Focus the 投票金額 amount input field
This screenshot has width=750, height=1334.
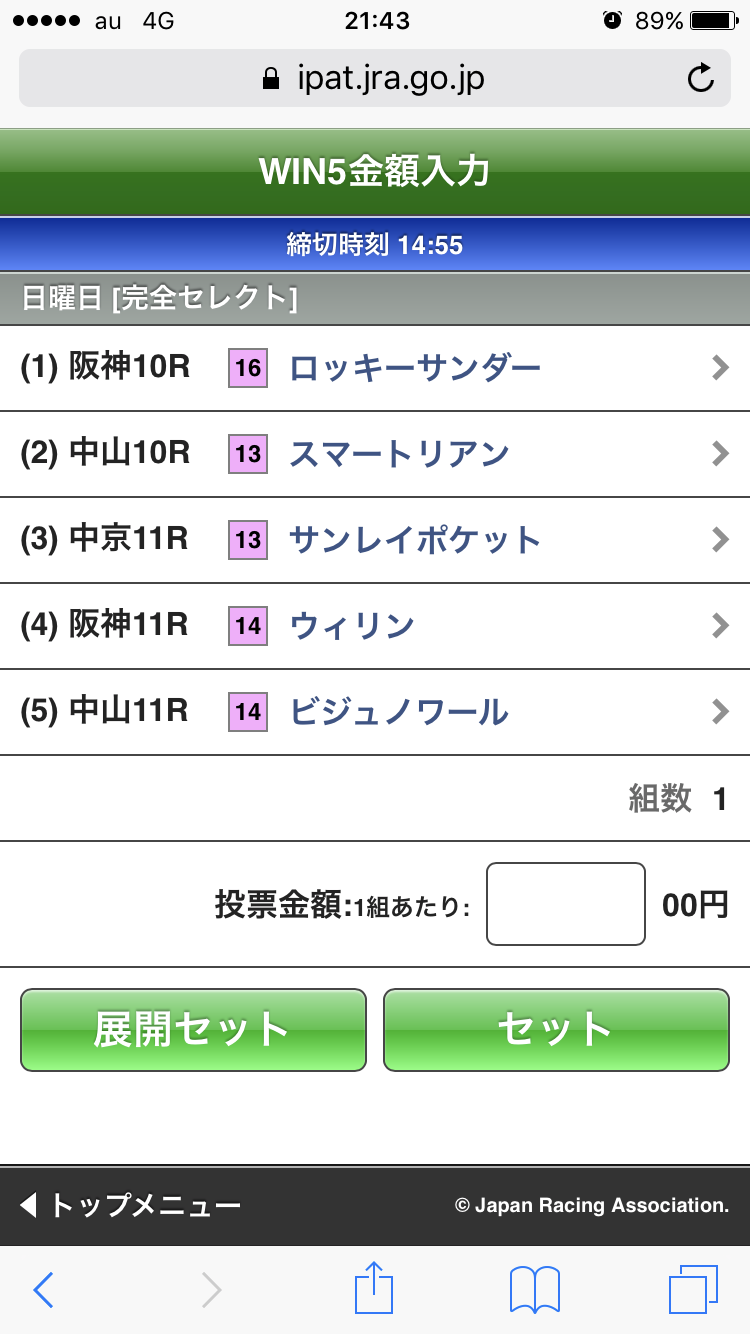point(565,904)
